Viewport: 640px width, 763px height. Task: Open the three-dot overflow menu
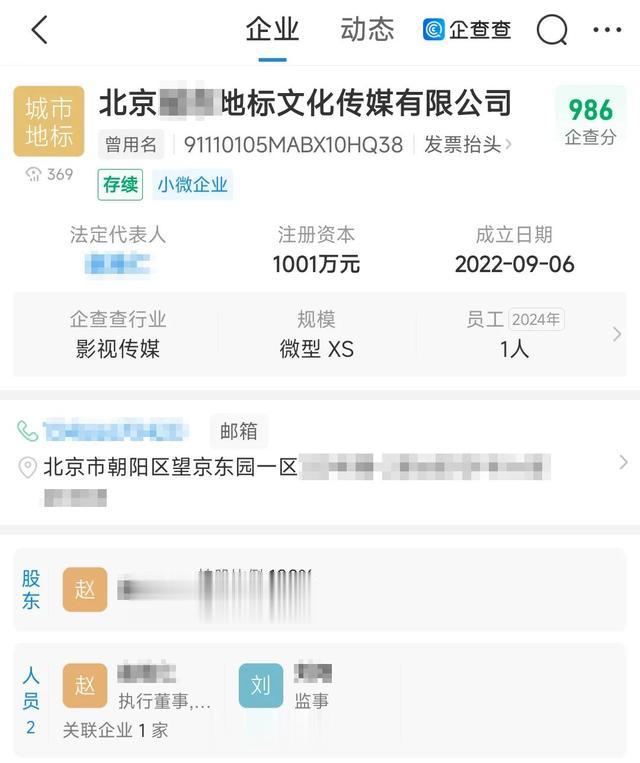point(607,30)
